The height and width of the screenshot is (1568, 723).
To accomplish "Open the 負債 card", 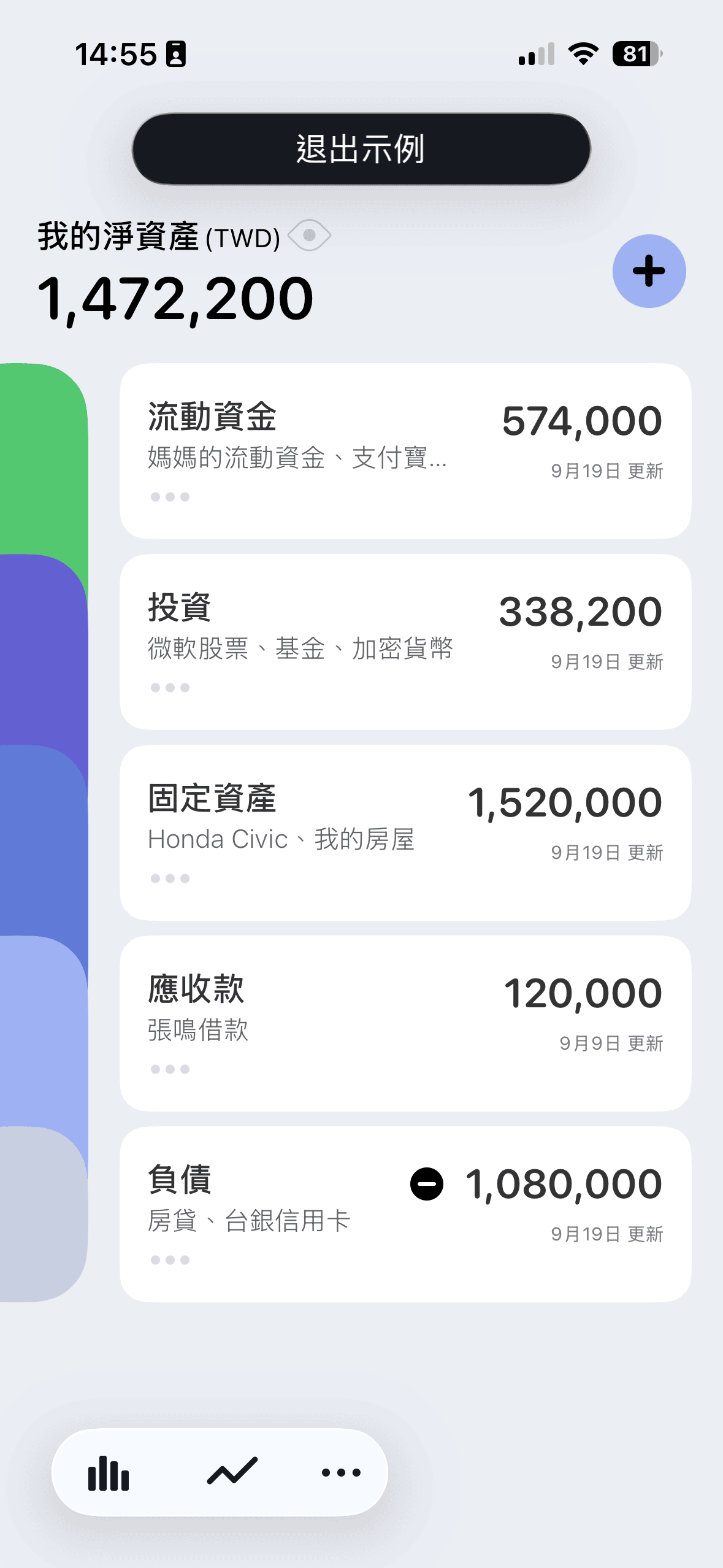I will [x=405, y=1214].
